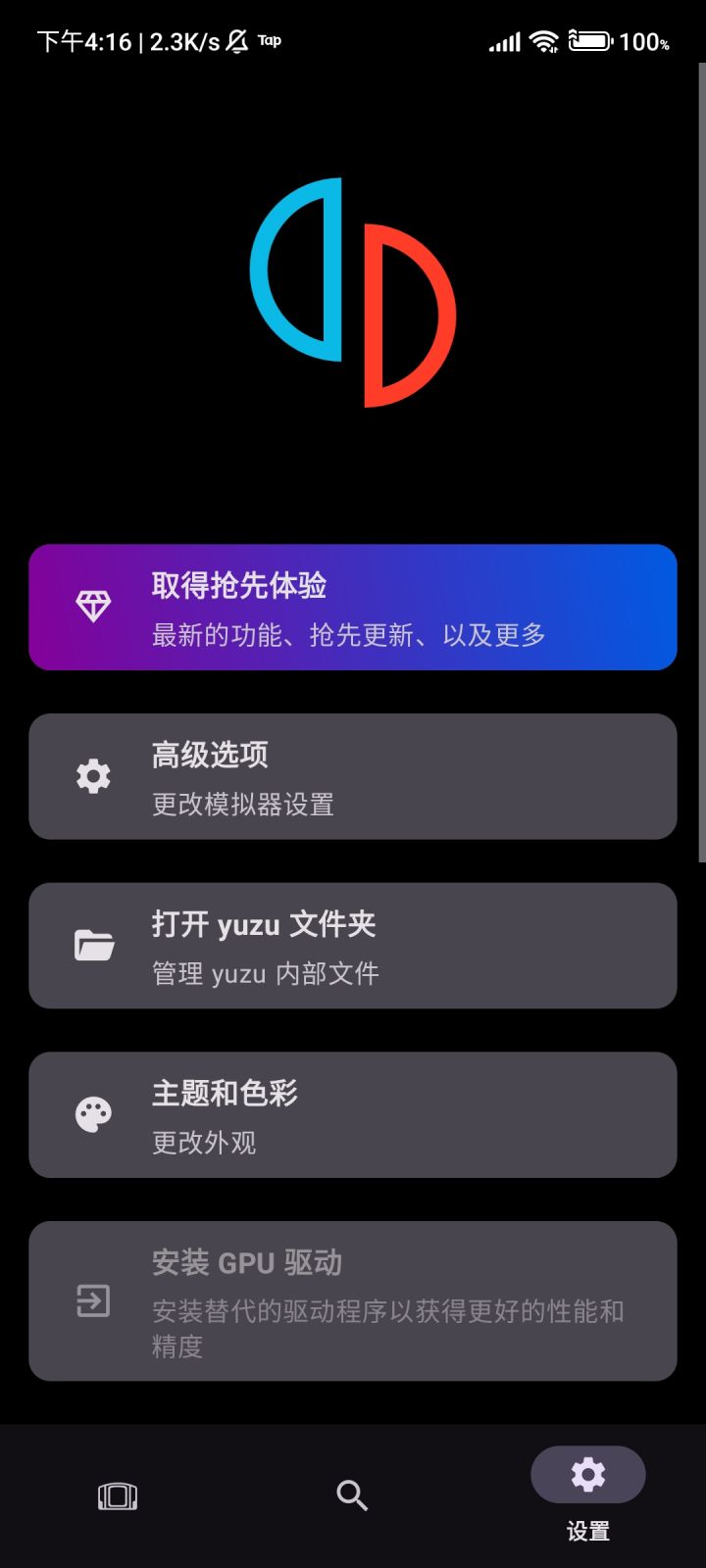Switch to the games library tab
The width and height of the screenshot is (706, 1568).
coord(118,1495)
